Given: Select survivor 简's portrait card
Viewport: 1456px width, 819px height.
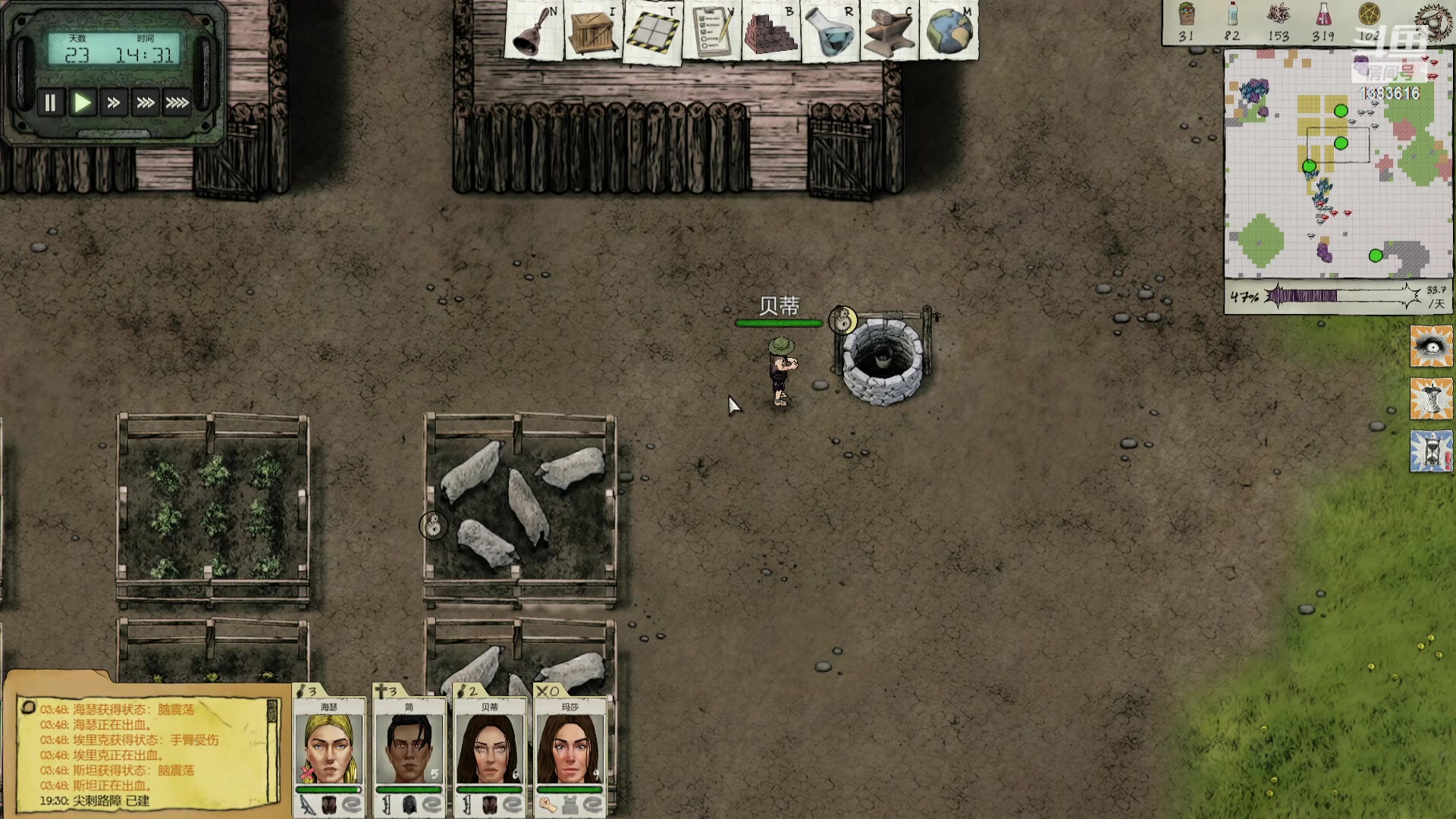Looking at the screenshot, I should point(409,747).
